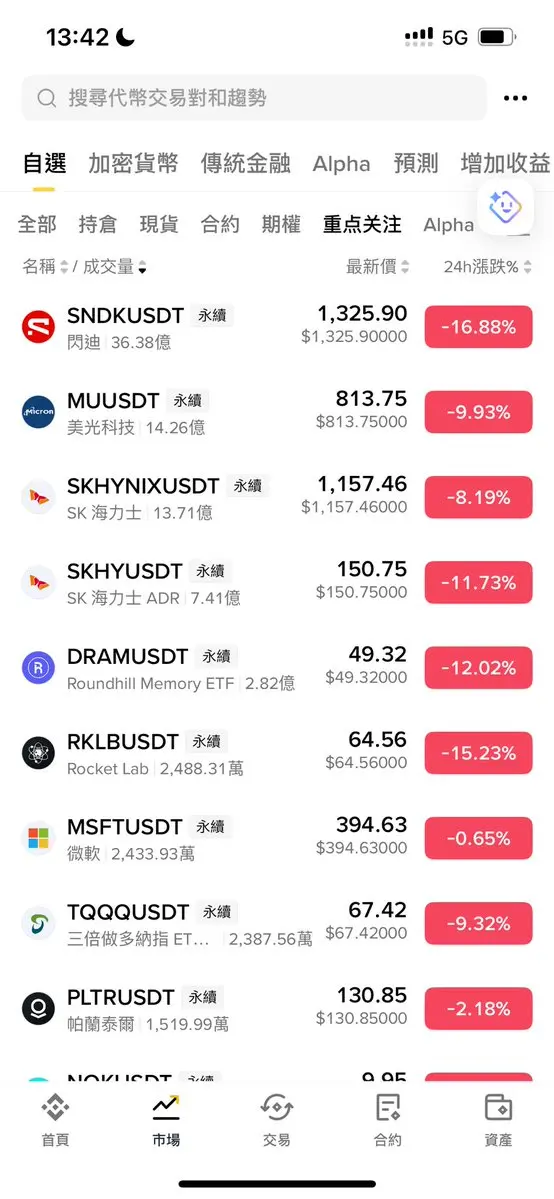Open PLTRUSDT 帕蘭泰爾 row
The width and height of the screenshot is (554, 1199).
(x=277, y=1009)
